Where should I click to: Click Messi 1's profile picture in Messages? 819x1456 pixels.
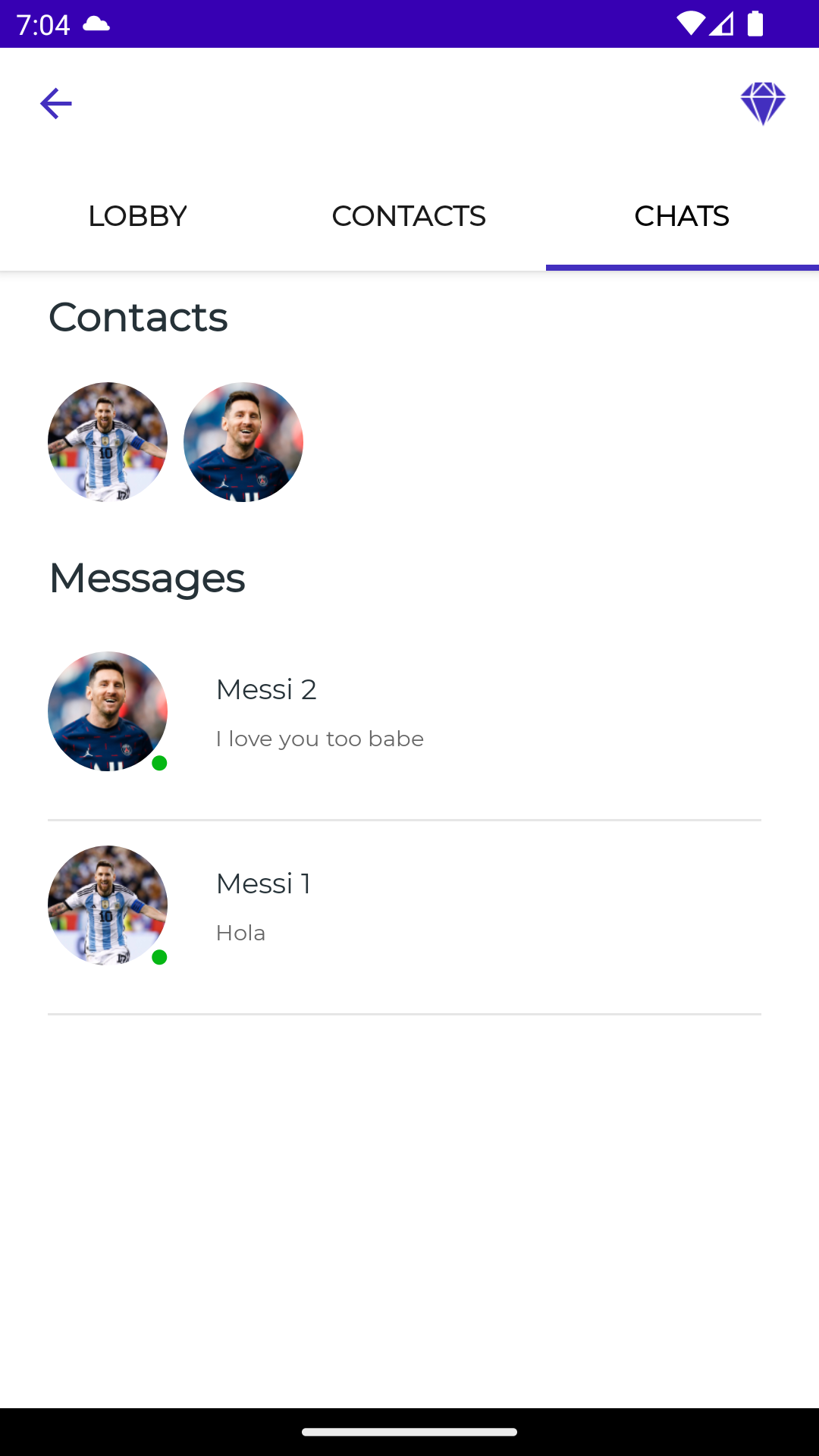click(x=107, y=905)
